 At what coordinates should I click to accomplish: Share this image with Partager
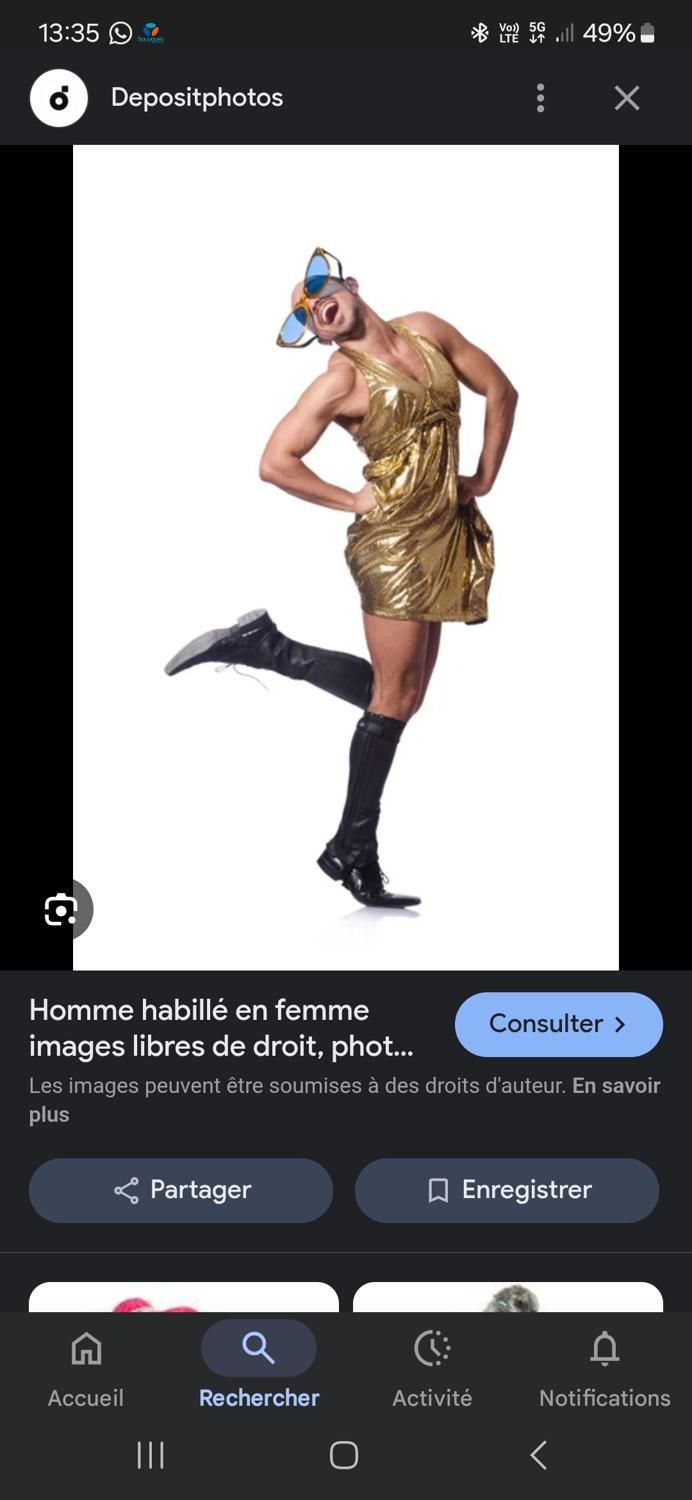point(181,1190)
